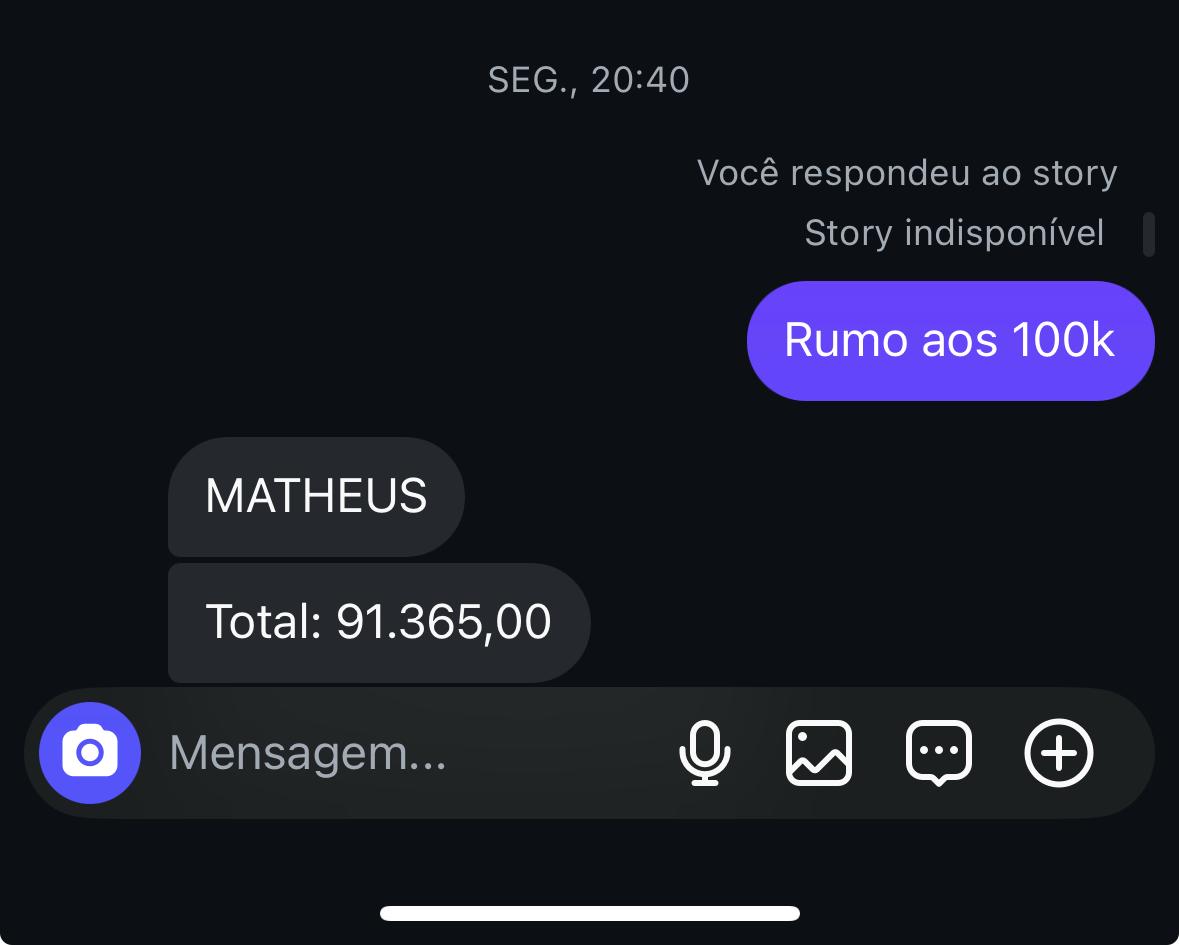Image resolution: width=1179 pixels, height=945 pixels.
Task: Open more options with the plus icon
Action: [x=1059, y=753]
